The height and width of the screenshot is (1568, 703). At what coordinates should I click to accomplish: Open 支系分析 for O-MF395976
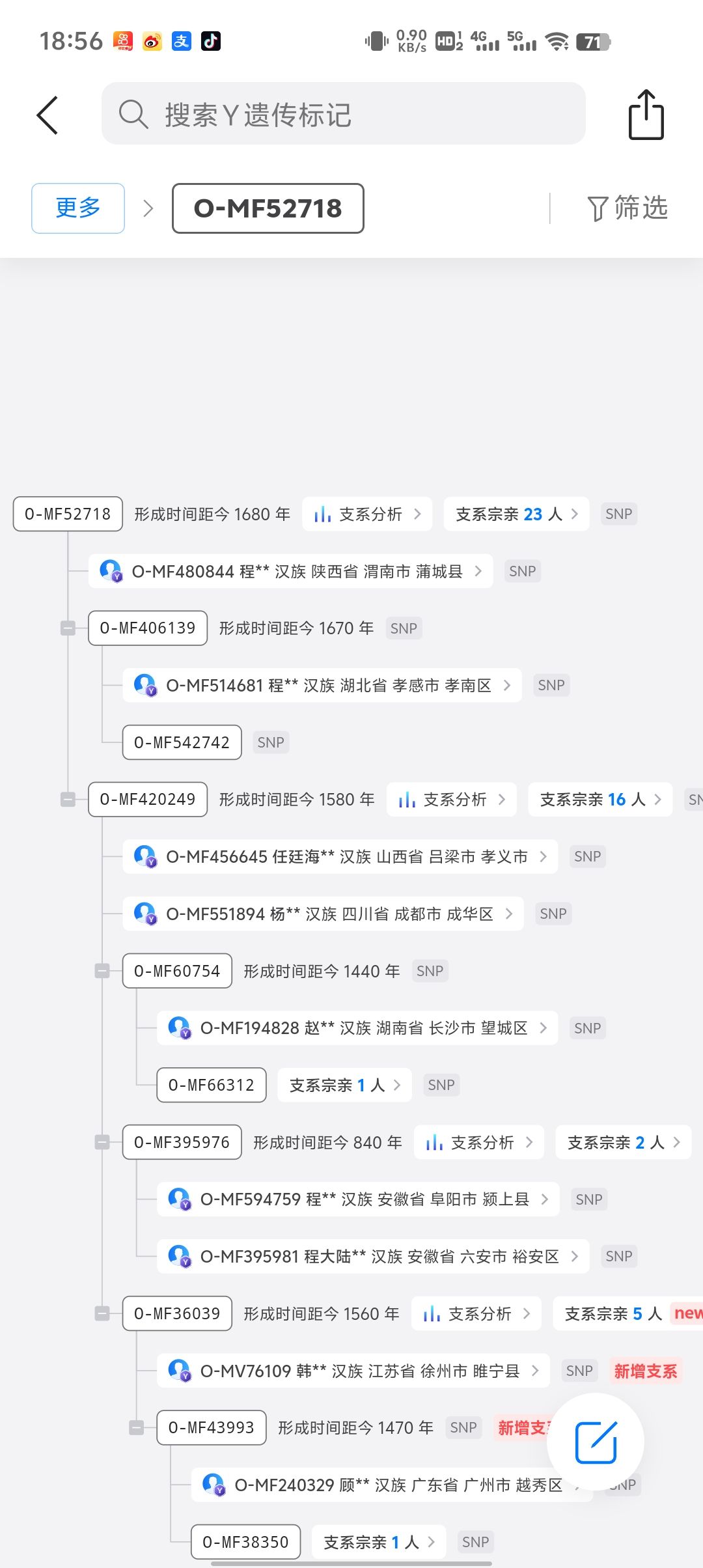pyautogui.click(x=478, y=1142)
